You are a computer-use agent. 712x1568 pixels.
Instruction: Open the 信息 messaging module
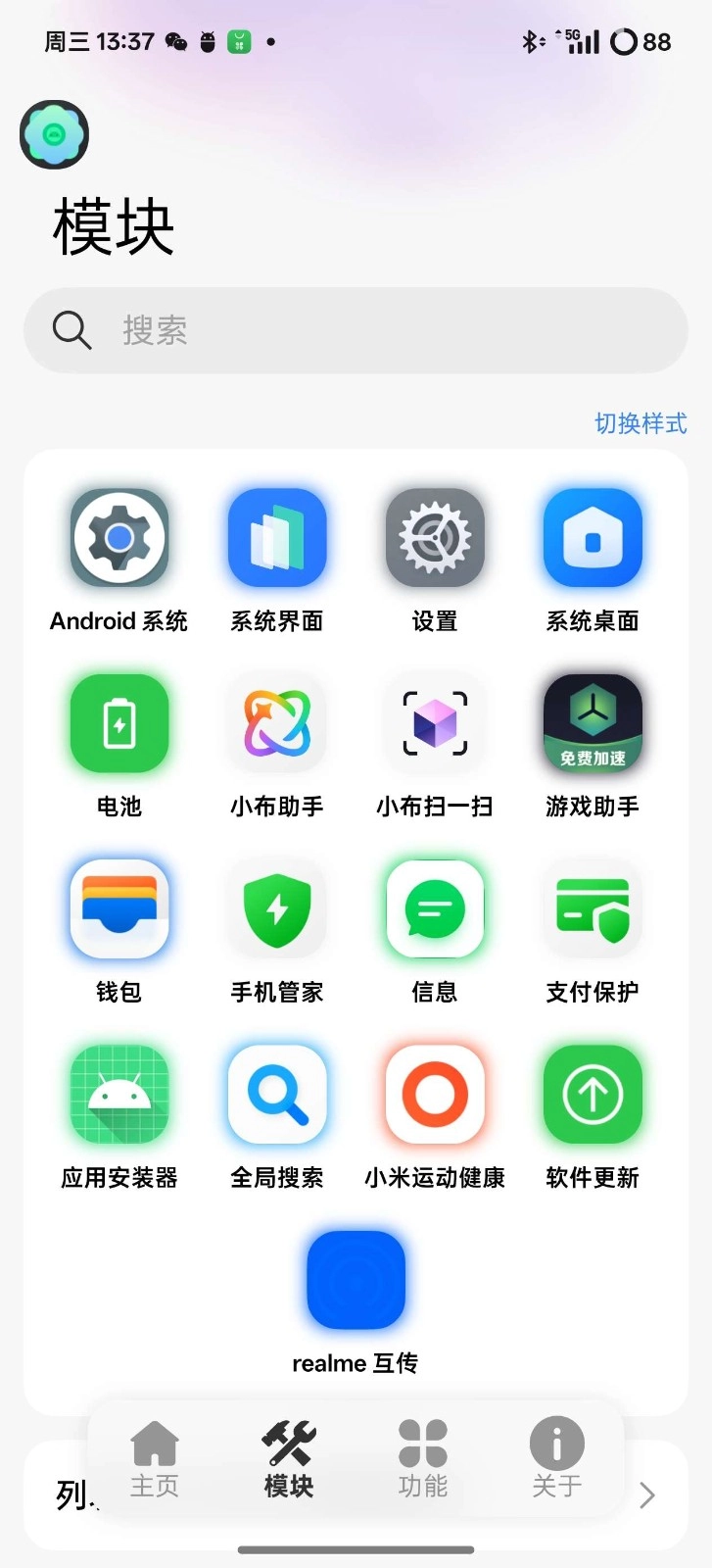(x=434, y=908)
